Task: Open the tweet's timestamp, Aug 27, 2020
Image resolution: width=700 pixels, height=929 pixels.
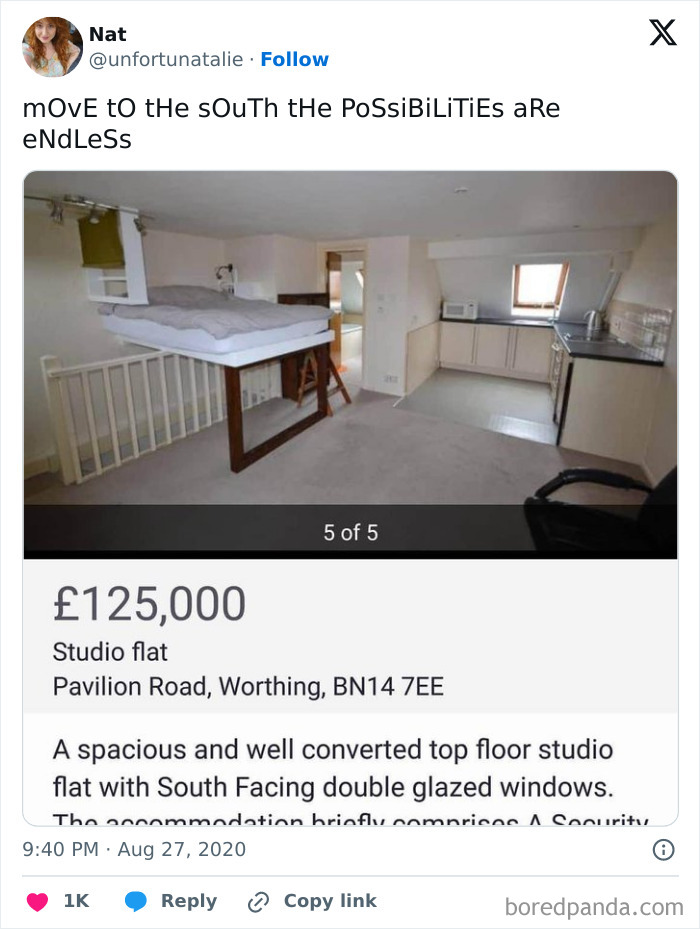Action: 134,850
